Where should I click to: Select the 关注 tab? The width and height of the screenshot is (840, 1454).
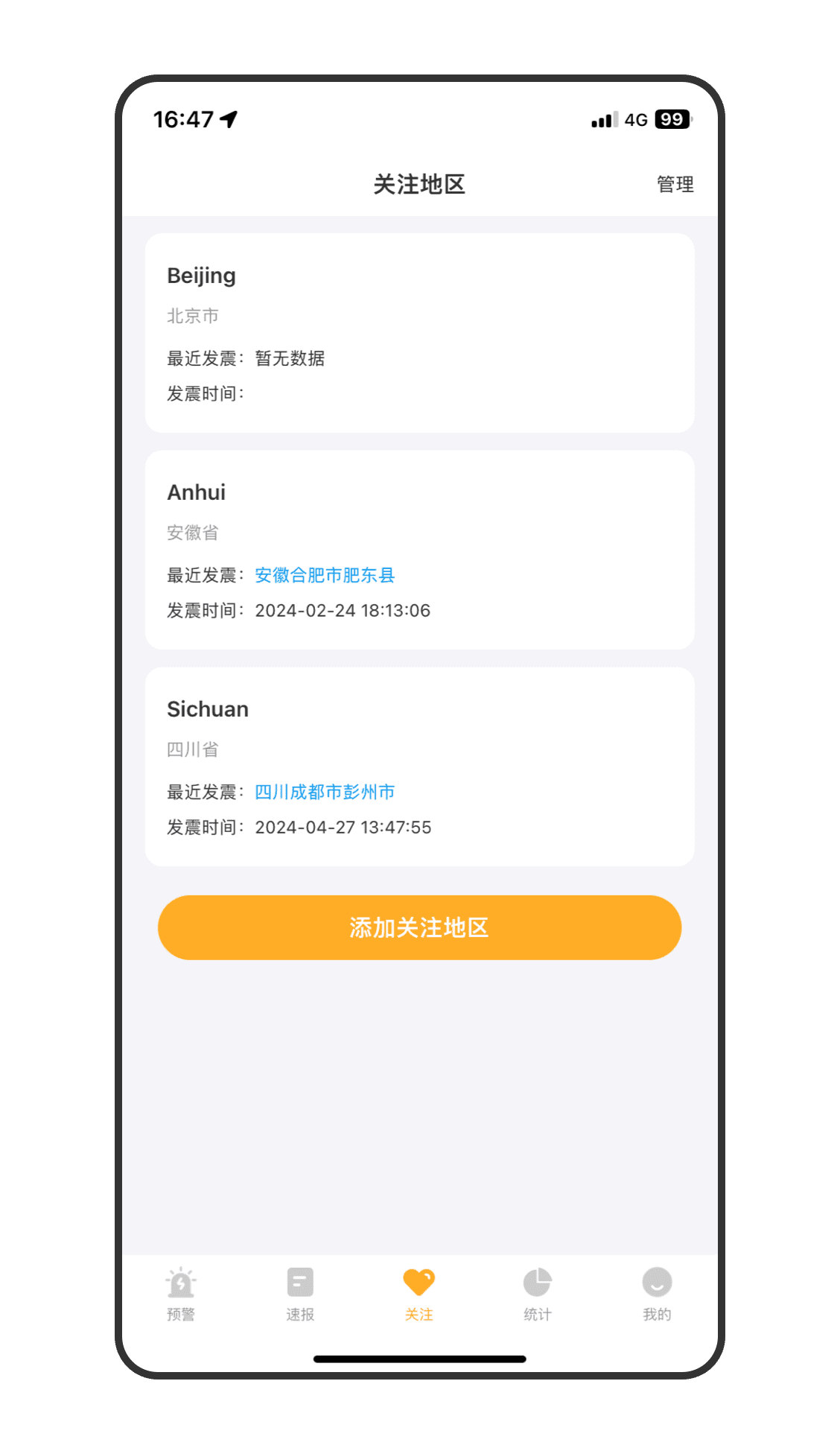pyautogui.click(x=419, y=1295)
